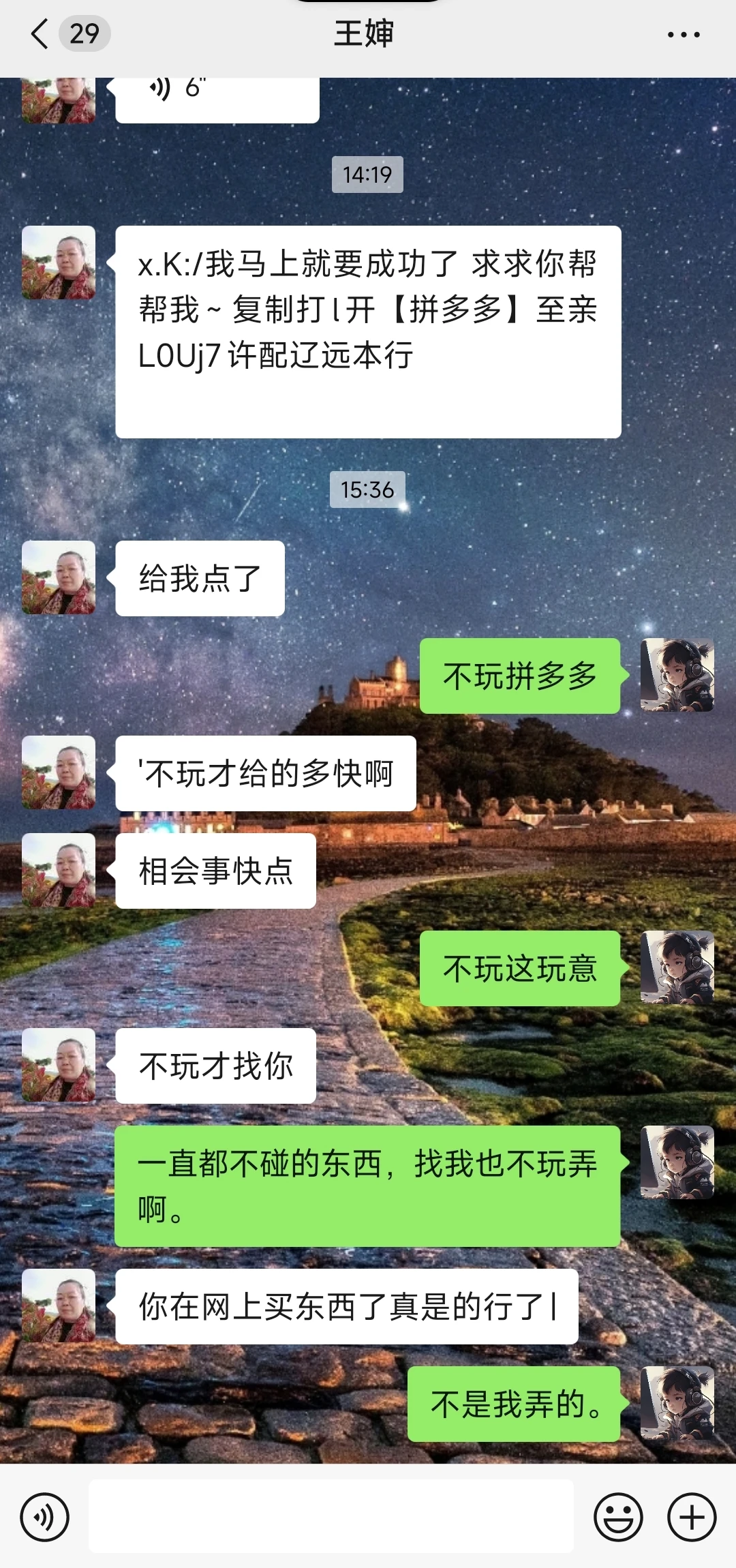
Task: Tap the message text input field
Action: point(331,1518)
